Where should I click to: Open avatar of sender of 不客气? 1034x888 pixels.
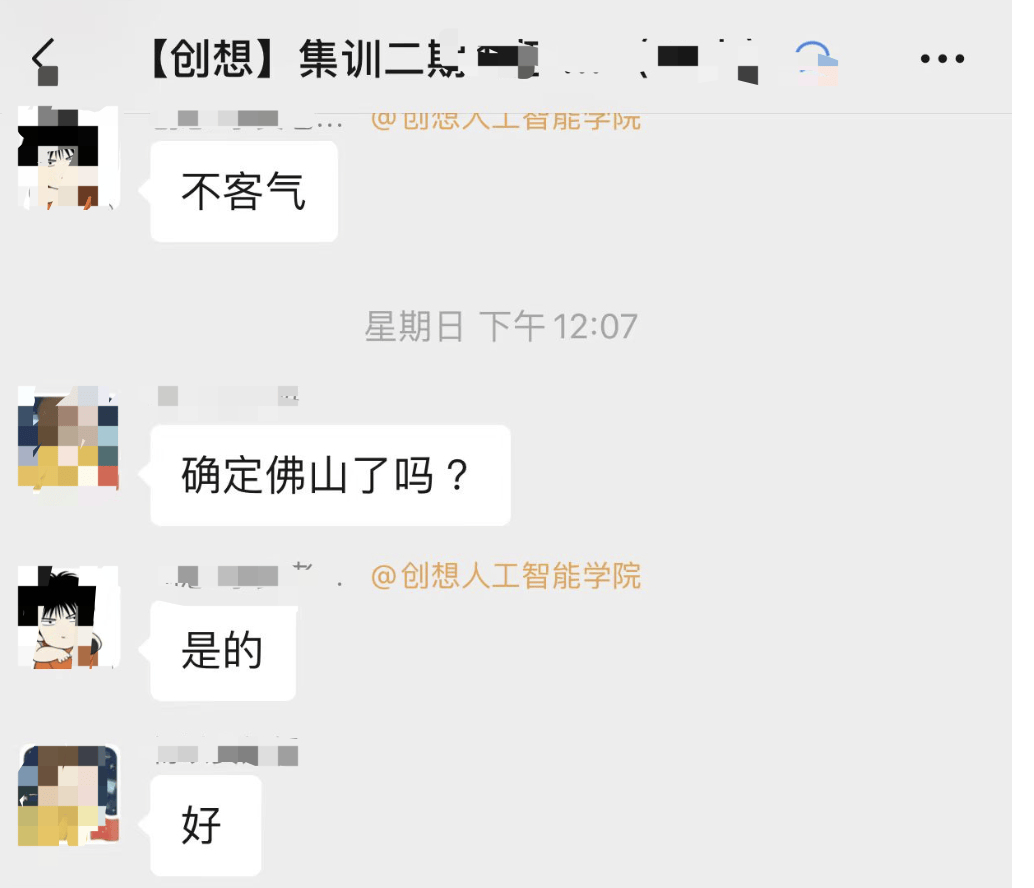coord(68,160)
